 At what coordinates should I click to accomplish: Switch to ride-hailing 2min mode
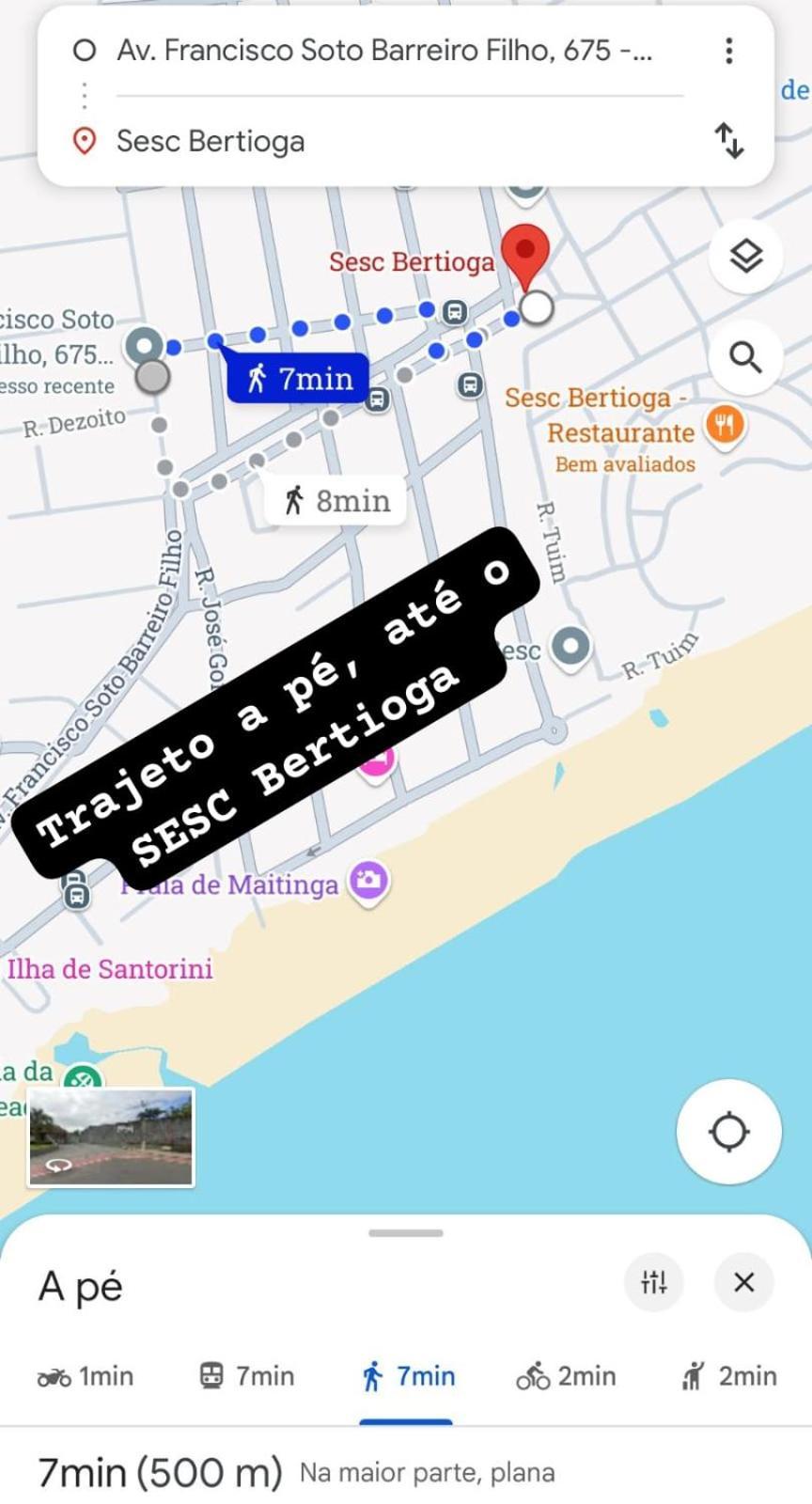tap(728, 1376)
